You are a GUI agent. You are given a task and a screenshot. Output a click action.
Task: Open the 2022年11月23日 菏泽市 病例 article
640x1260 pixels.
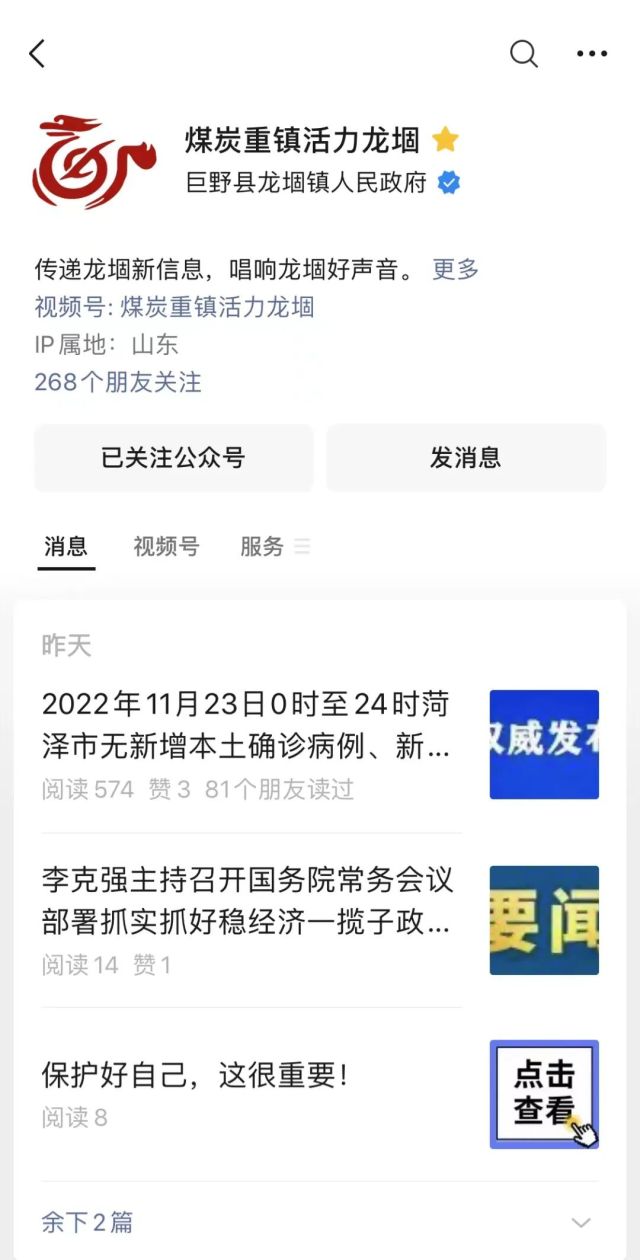coord(320,745)
